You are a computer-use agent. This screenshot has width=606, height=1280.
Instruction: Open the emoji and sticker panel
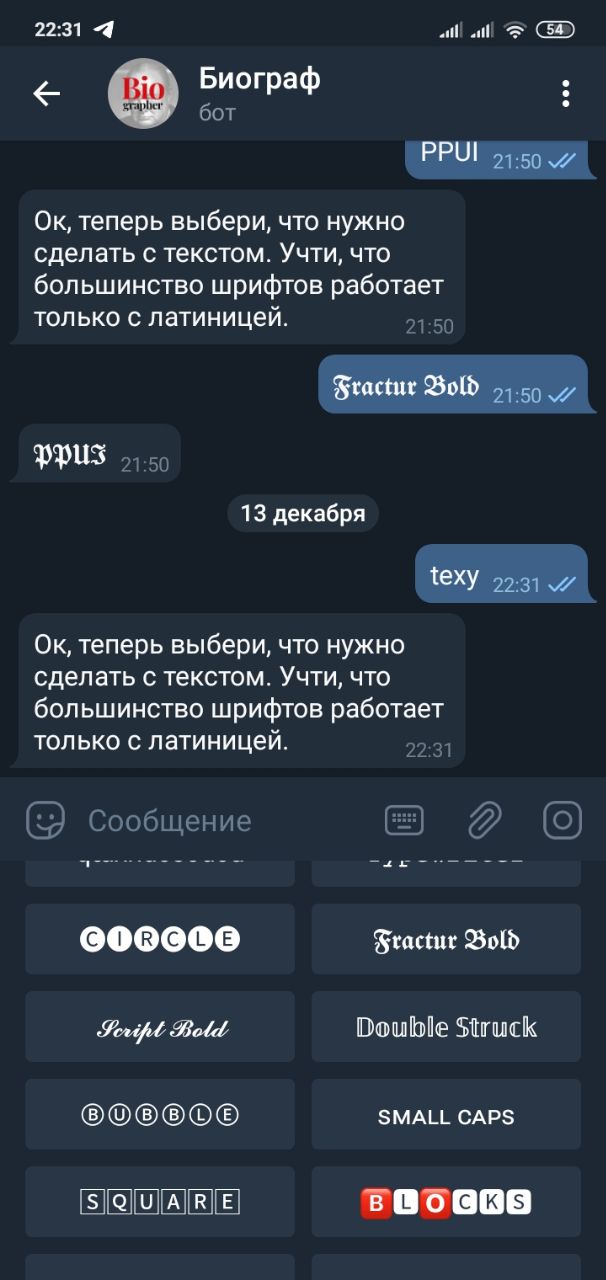pyautogui.click(x=45, y=820)
